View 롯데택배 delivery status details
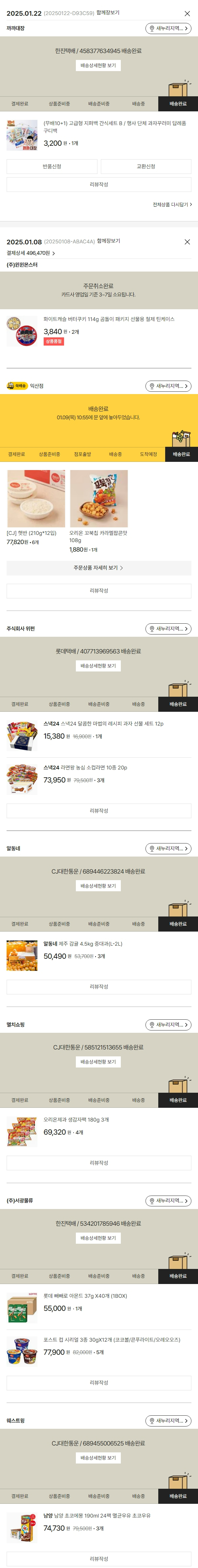The width and height of the screenshot is (198, 1568). [x=99, y=666]
